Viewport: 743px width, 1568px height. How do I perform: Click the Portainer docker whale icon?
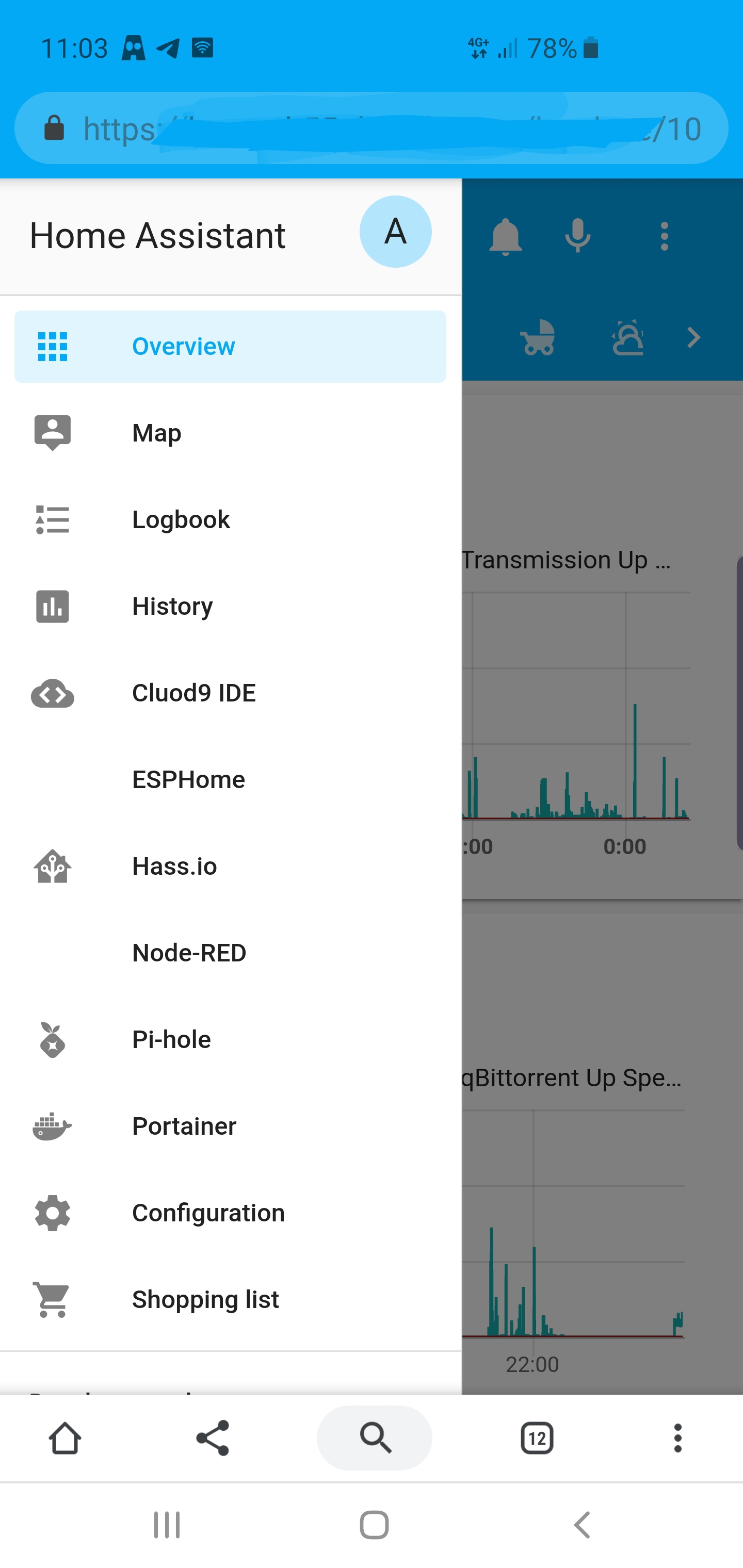[52, 1126]
